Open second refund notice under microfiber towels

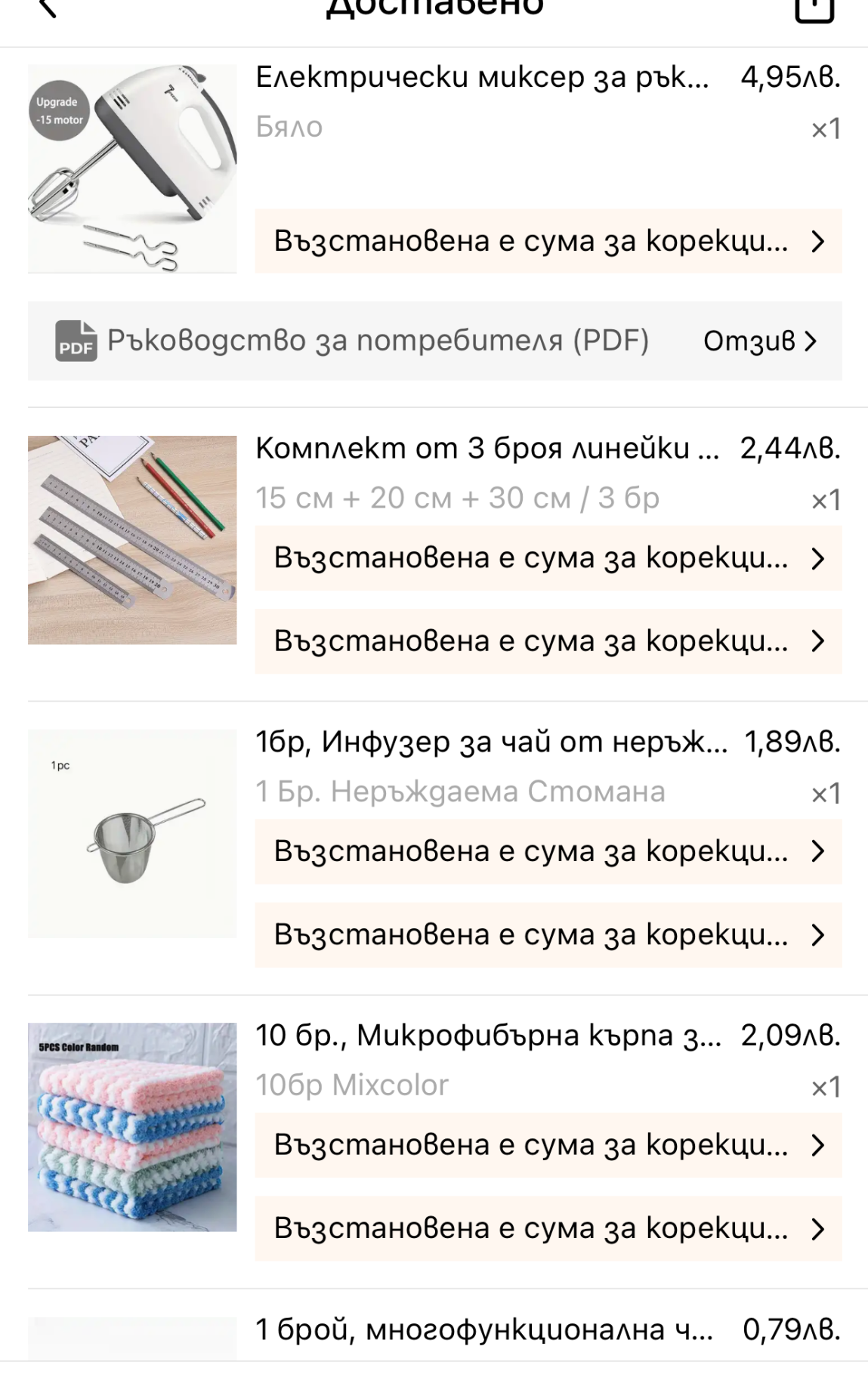point(548,1228)
